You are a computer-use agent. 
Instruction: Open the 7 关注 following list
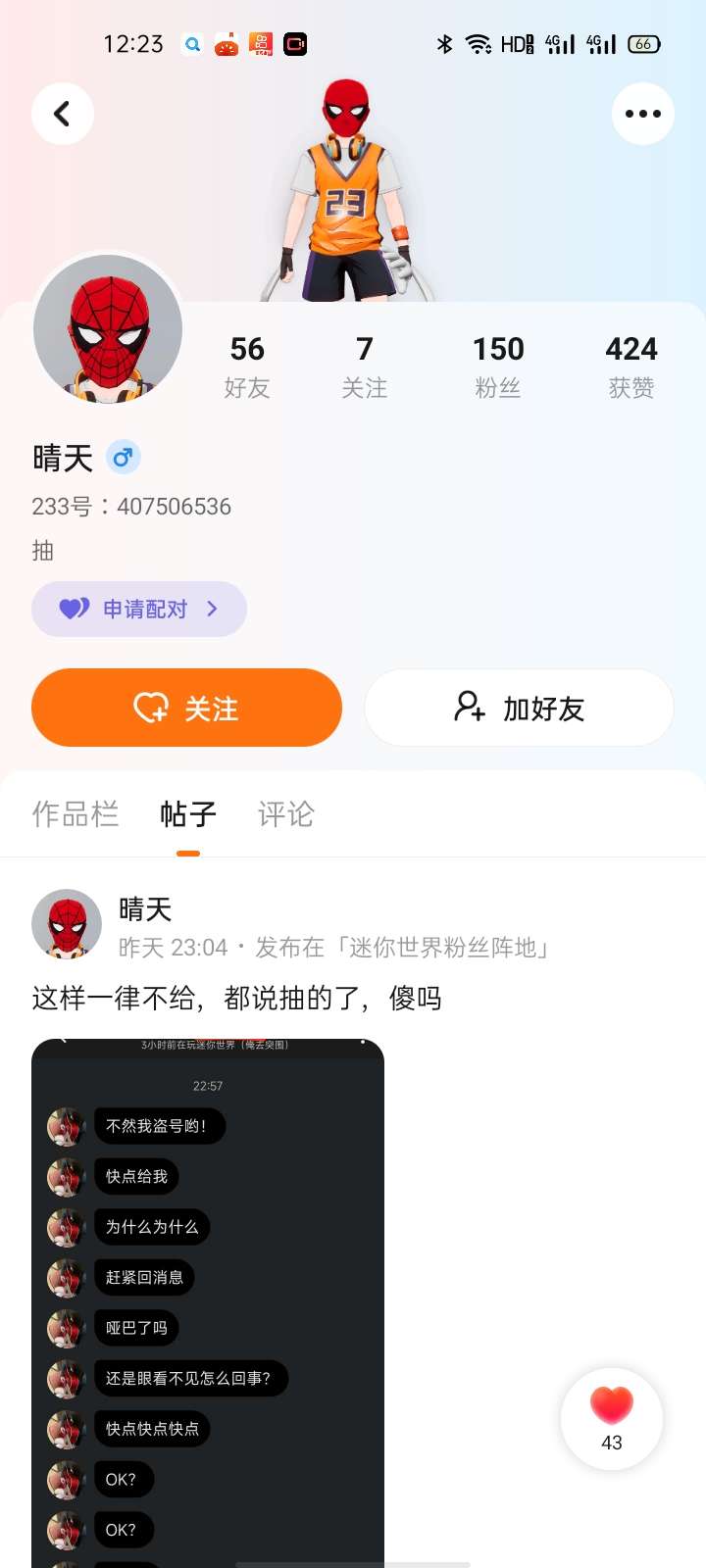[364, 367]
